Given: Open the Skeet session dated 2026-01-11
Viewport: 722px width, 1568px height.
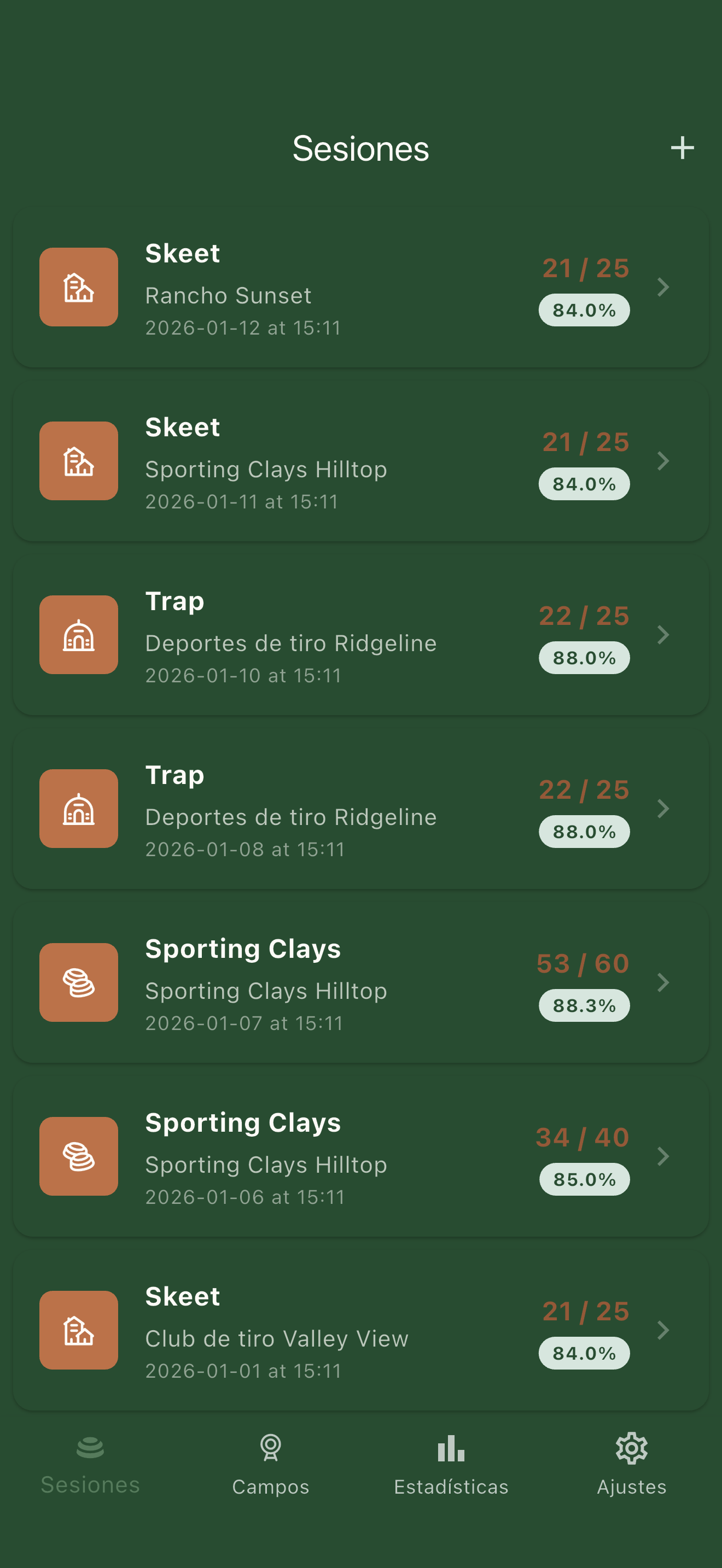Looking at the screenshot, I should (360, 461).
